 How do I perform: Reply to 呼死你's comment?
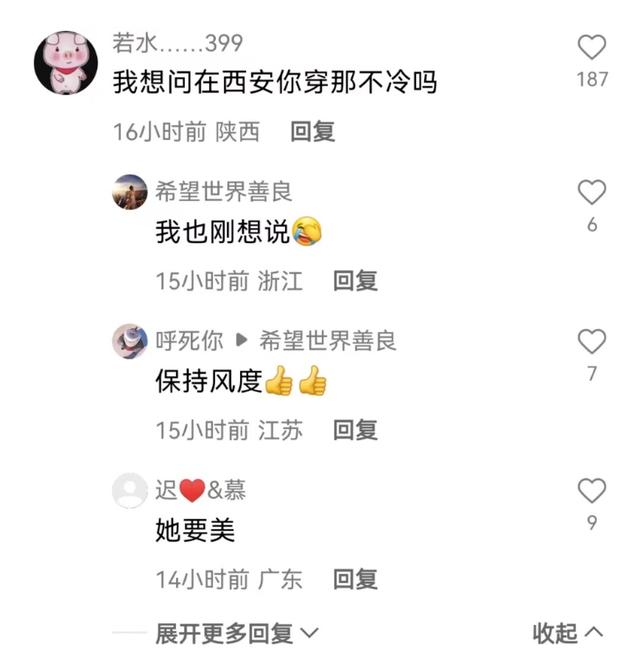click(x=355, y=431)
